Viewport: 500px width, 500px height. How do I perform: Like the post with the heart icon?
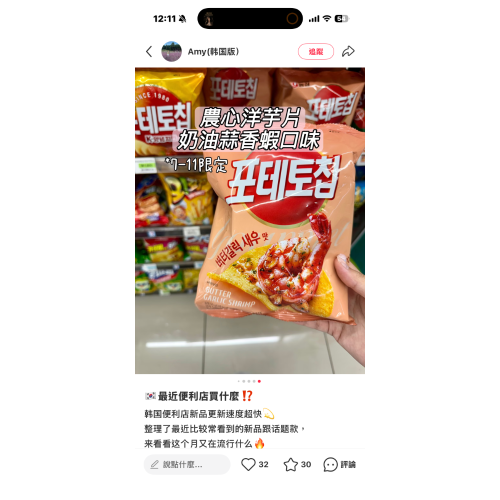point(248,464)
